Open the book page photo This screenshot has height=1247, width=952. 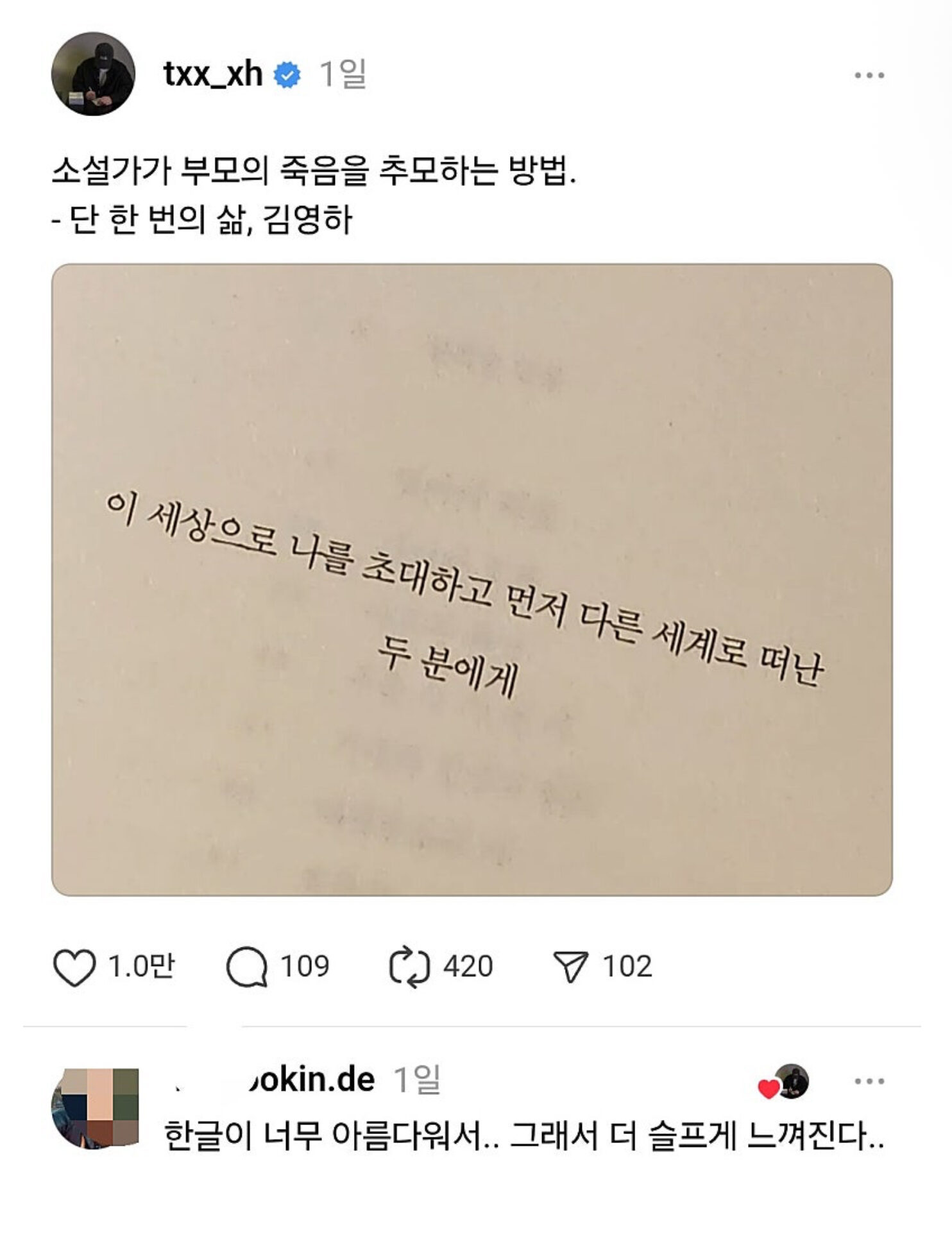click(x=472, y=579)
